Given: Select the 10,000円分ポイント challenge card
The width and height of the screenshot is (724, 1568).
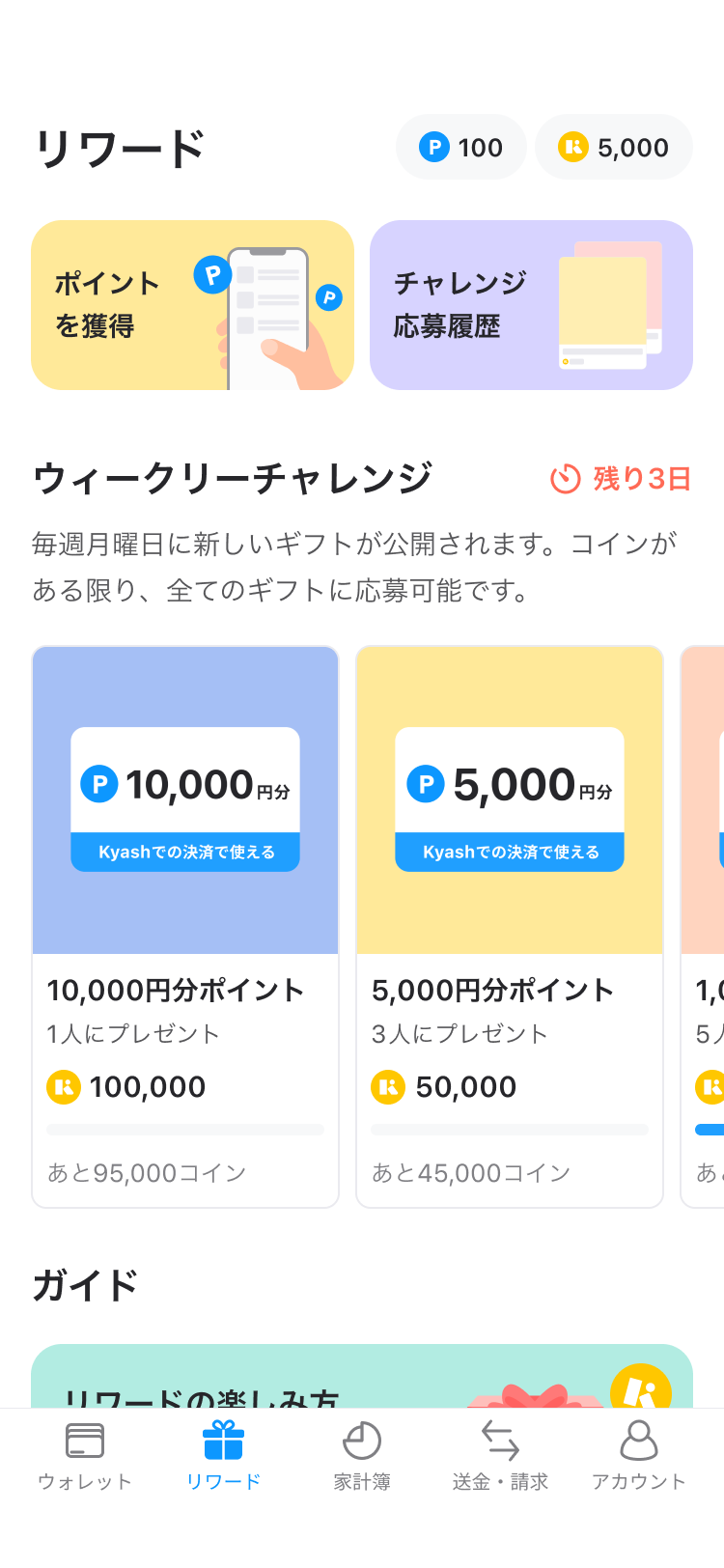Looking at the screenshot, I should [x=184, y=925].
